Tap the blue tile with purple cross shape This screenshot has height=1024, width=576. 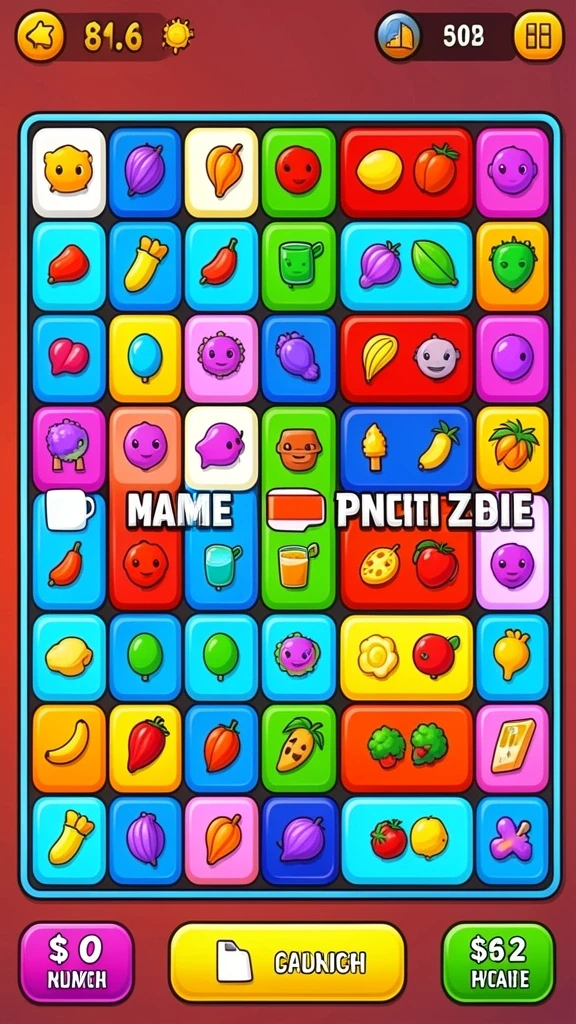coord(512,840)
